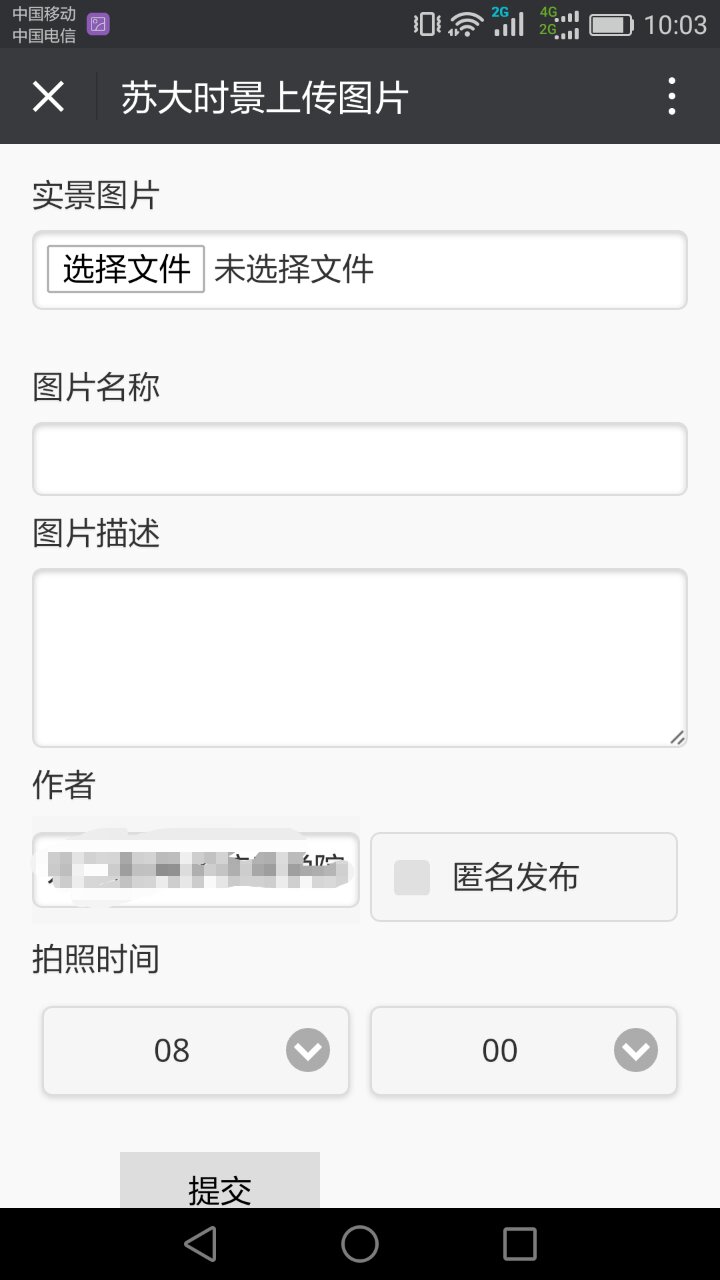Go to the system home screen
Image resolution: width=720 pixels, height=1280 pixels.
click(x=360, y=1244)
